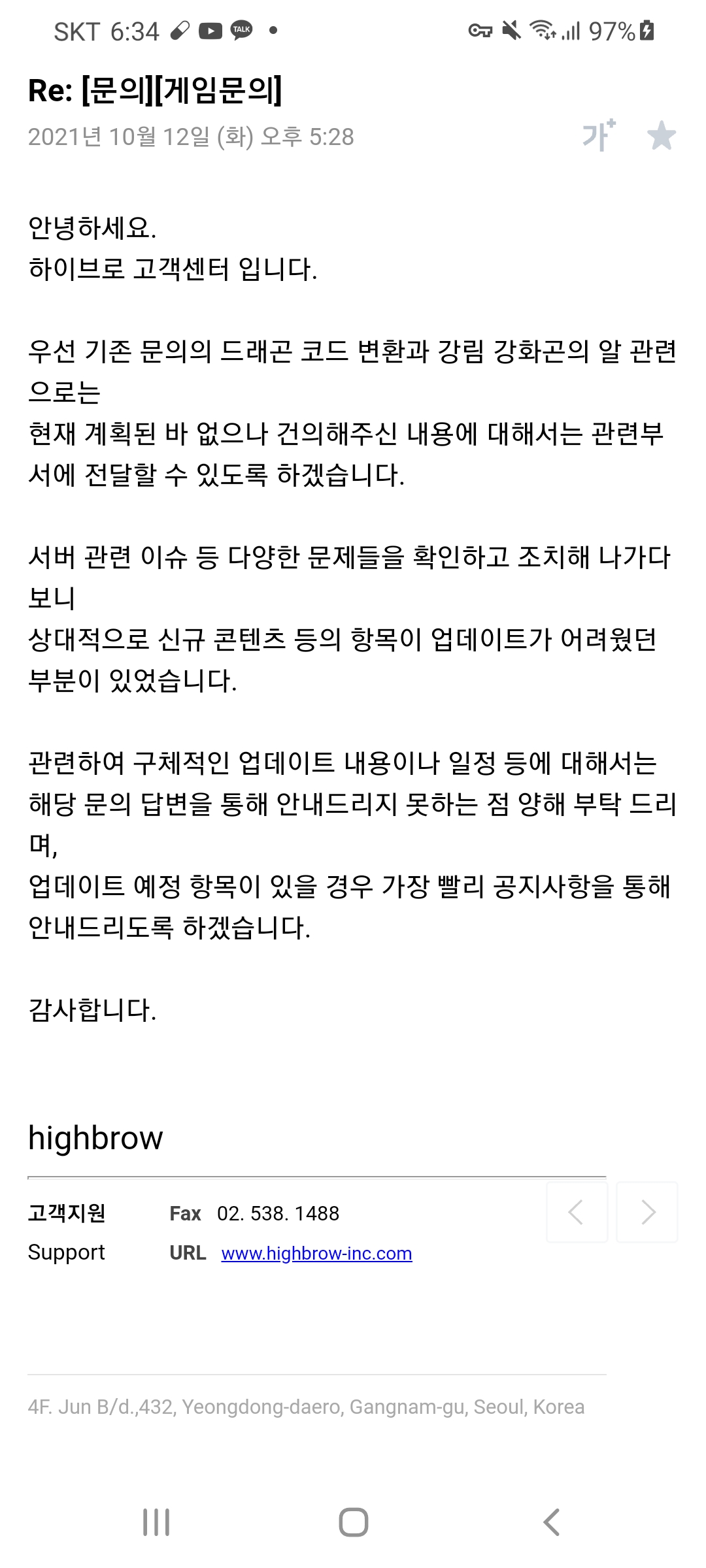Open recent apps from navigation bar

tap(156, 1522)
